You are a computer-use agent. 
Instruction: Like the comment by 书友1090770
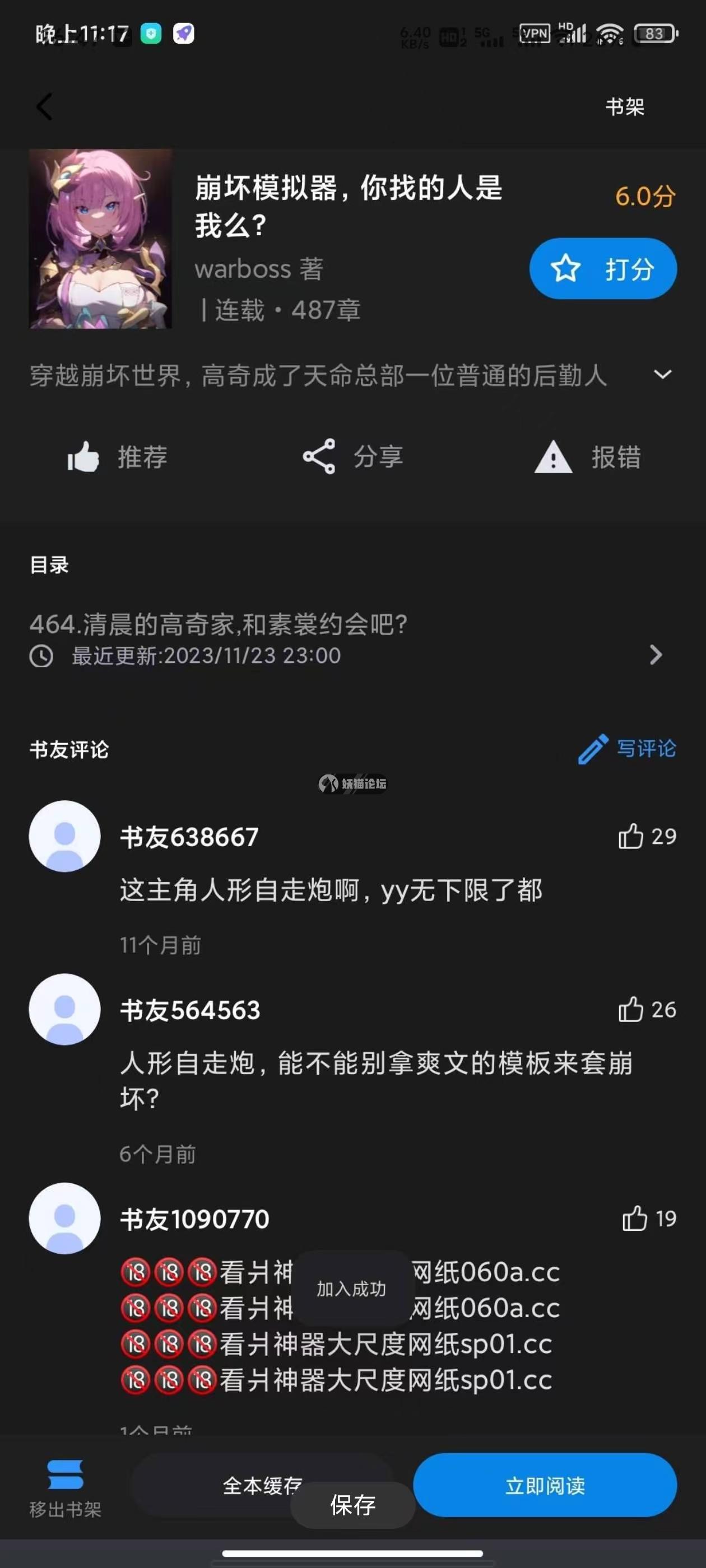pyautogui.click(x=635, y=1219)
